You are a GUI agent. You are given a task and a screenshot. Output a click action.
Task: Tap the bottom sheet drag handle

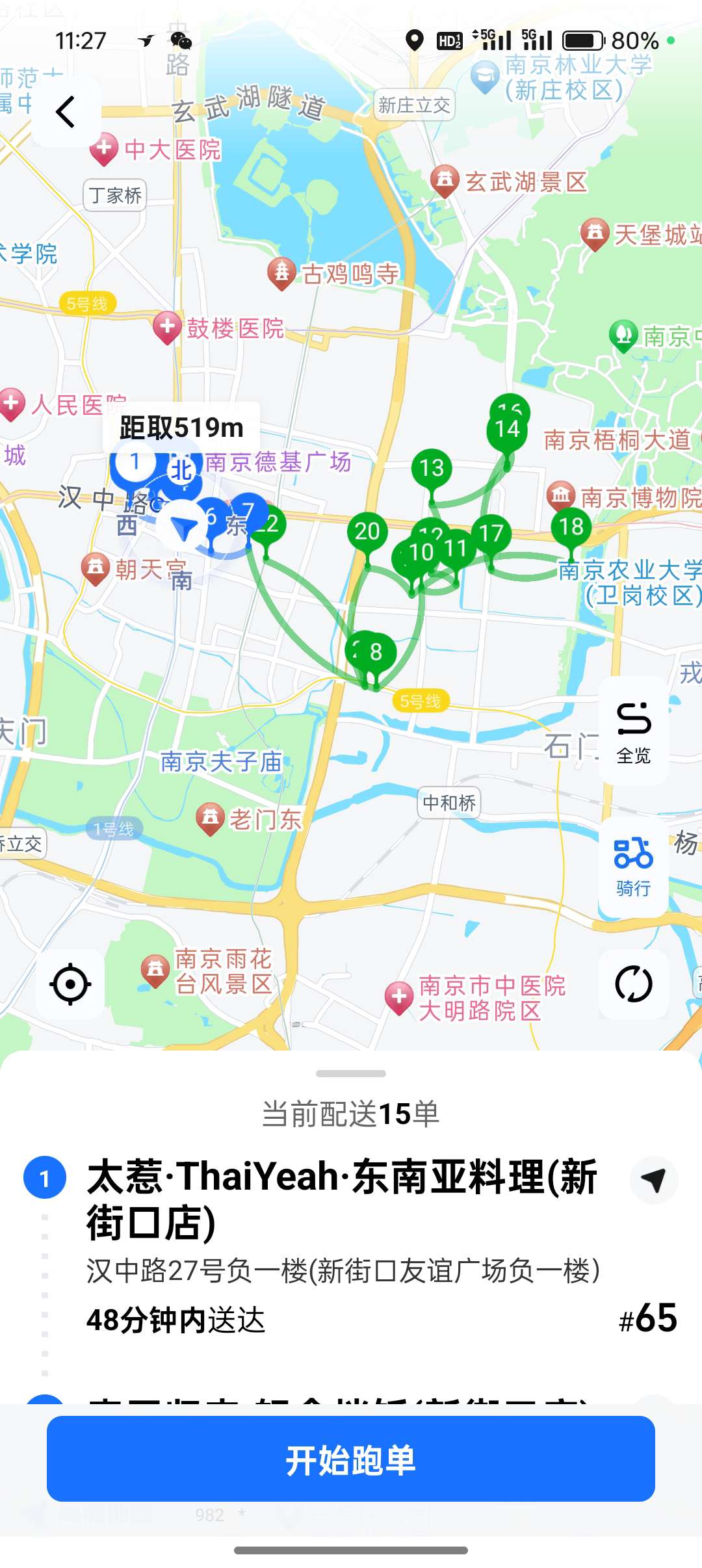(x=351, y=1073)
